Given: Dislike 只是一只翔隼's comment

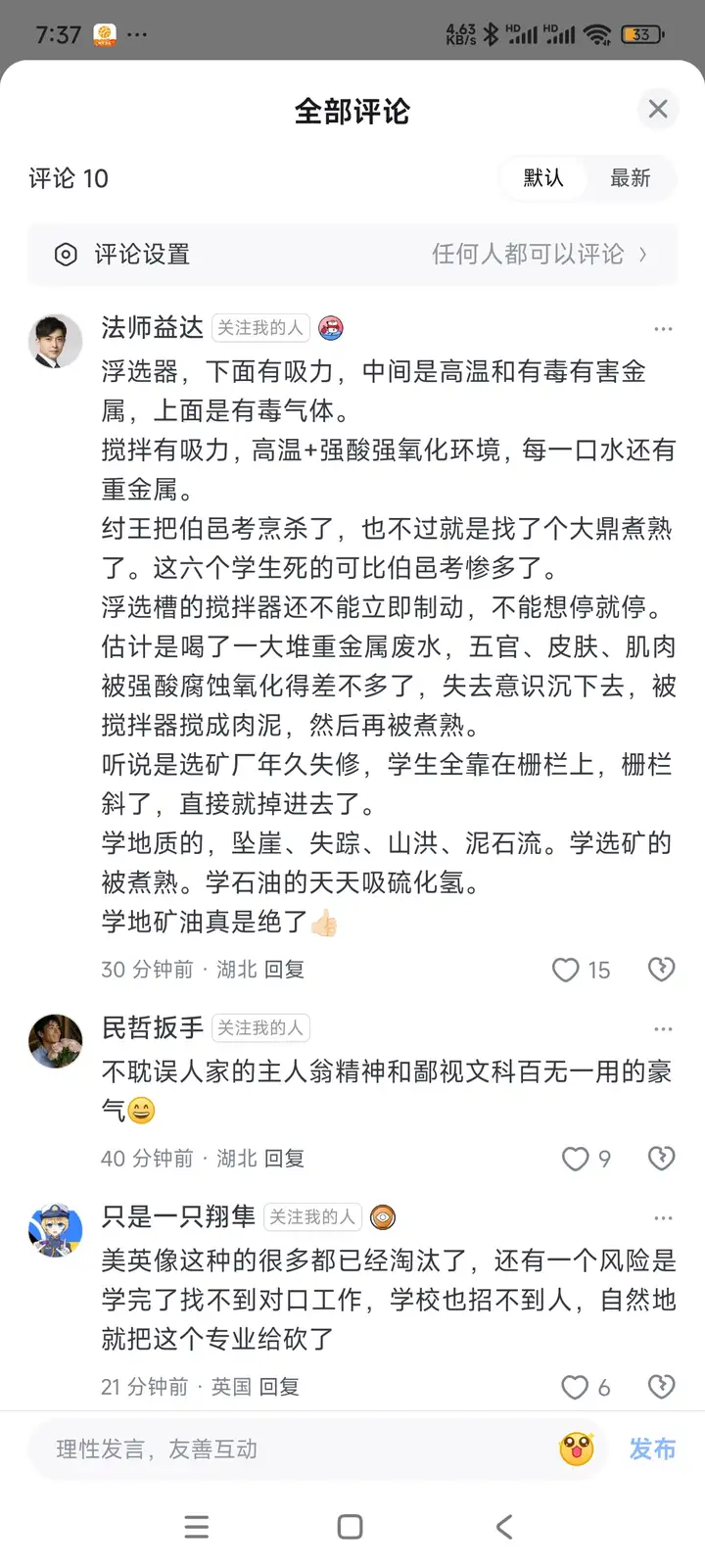Looking at the screenshot, I should point(662,1387).
